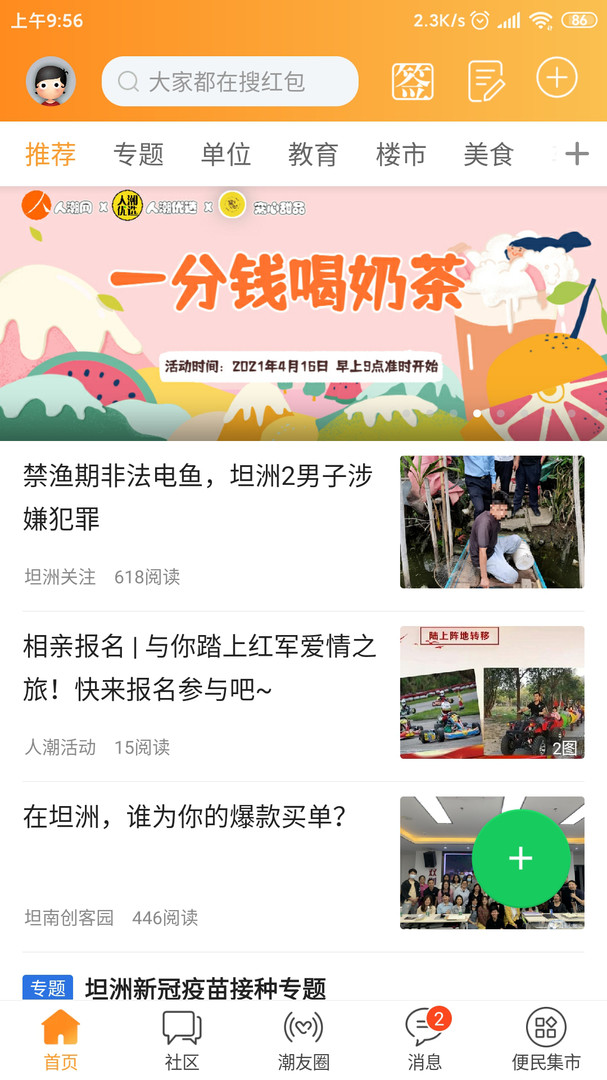
Task: Open the profile avatar
Action: tap(51, 81)
